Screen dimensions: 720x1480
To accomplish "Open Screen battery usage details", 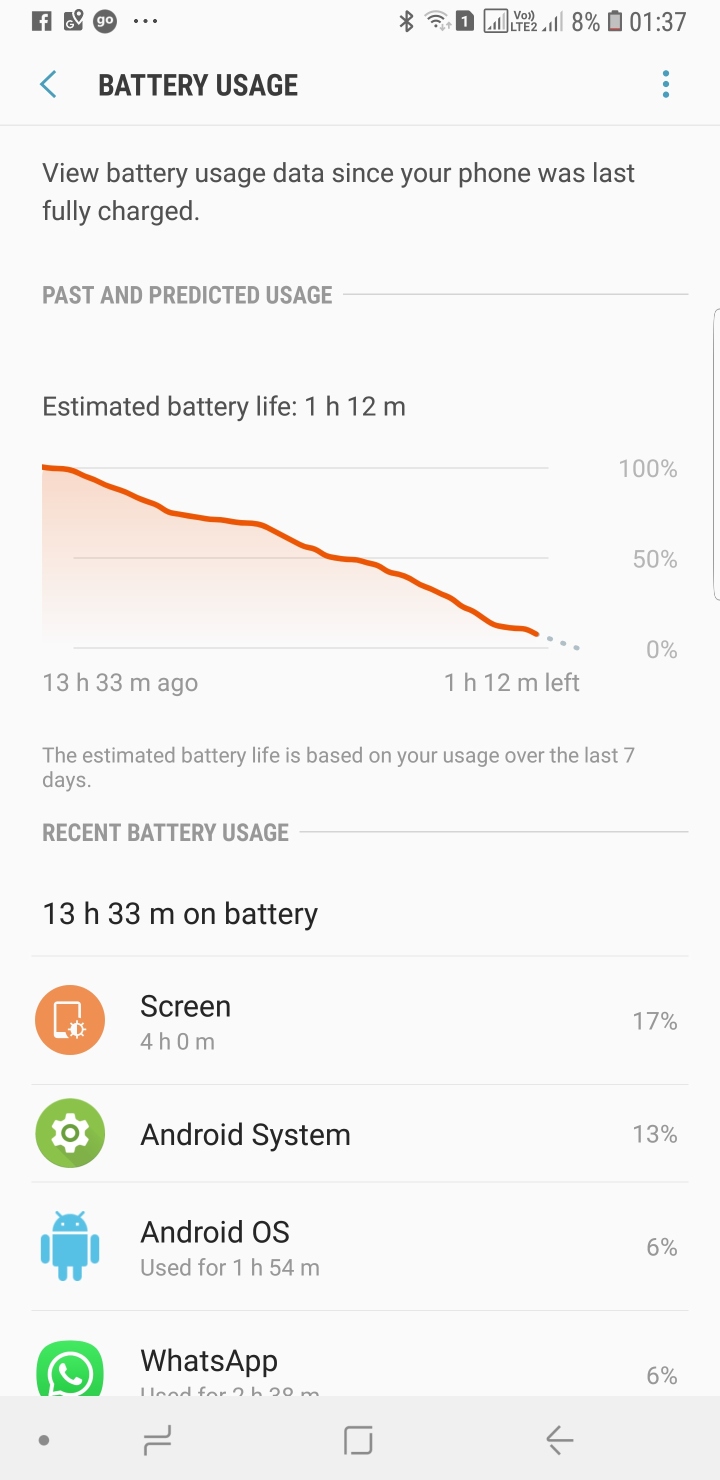I will [360, 1021].
